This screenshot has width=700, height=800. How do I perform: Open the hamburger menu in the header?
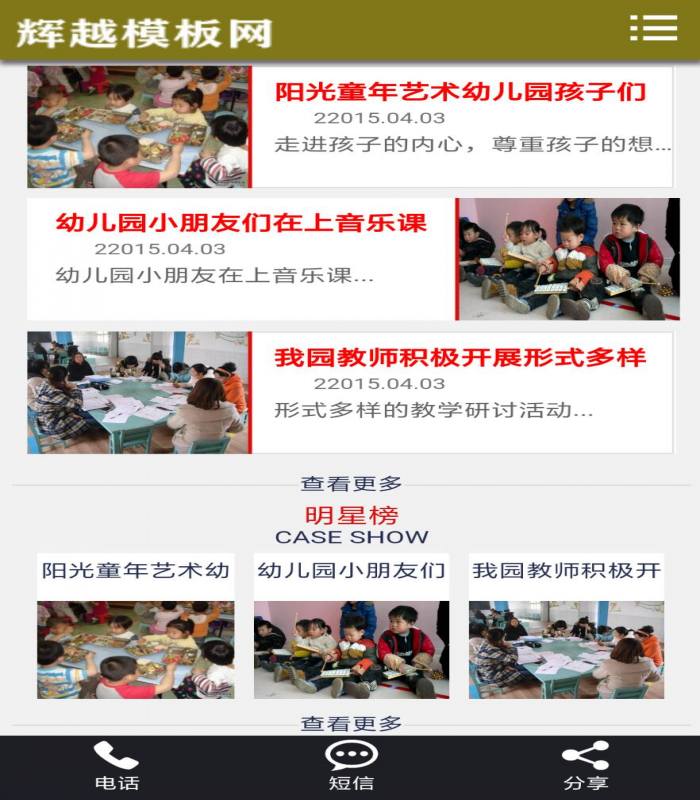pyautogui.click(x=653, y=28)
